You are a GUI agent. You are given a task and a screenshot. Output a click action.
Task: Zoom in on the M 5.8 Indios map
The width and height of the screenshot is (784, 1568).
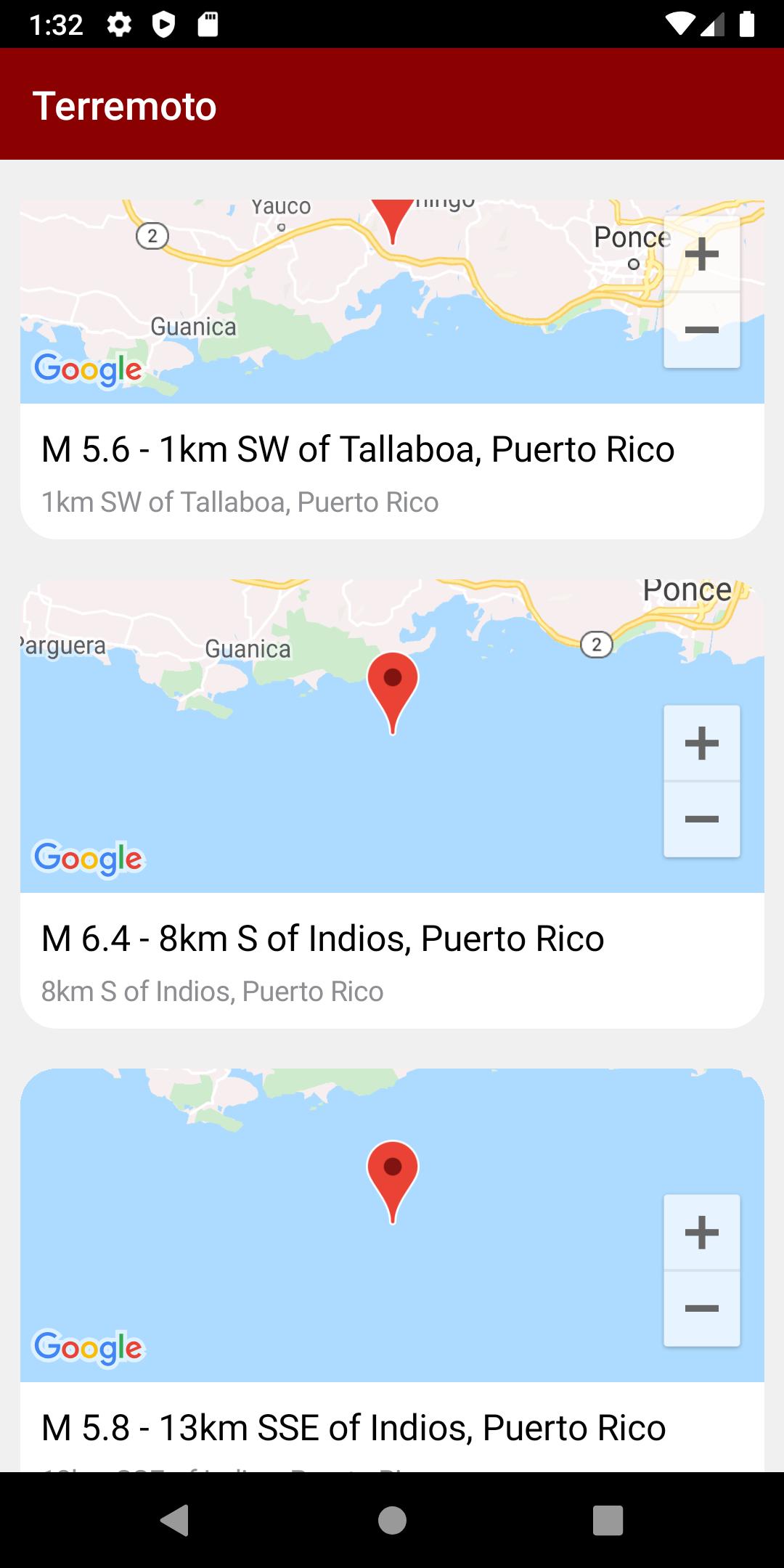tap(701, 1233)
